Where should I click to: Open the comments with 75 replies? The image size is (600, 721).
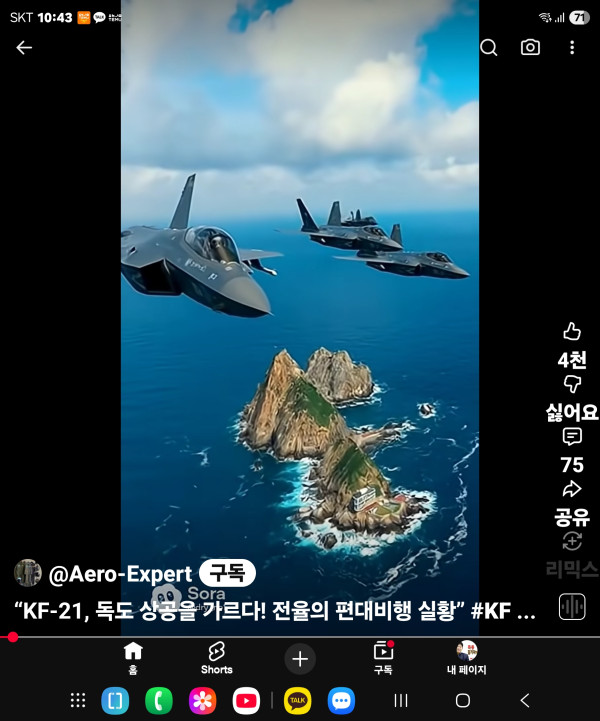click(x=572, y=438)
